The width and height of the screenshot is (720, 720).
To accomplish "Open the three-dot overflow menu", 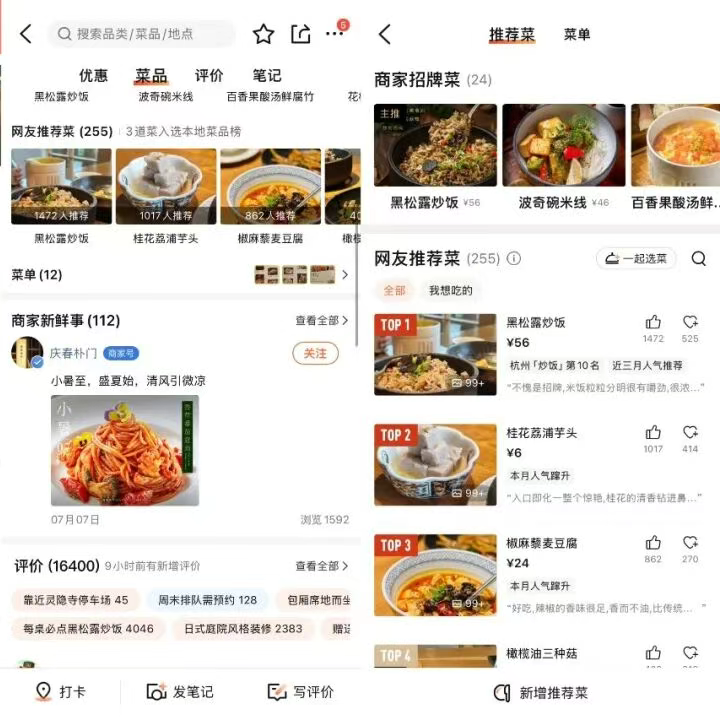I will [335, 34].
